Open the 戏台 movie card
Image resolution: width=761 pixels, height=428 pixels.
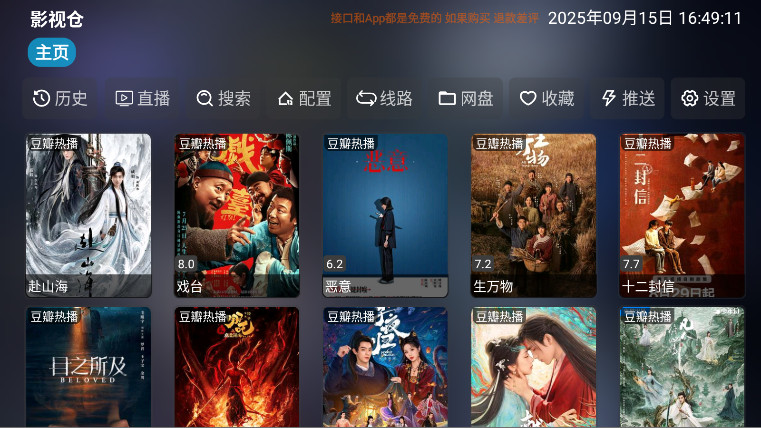click(236, 215)
